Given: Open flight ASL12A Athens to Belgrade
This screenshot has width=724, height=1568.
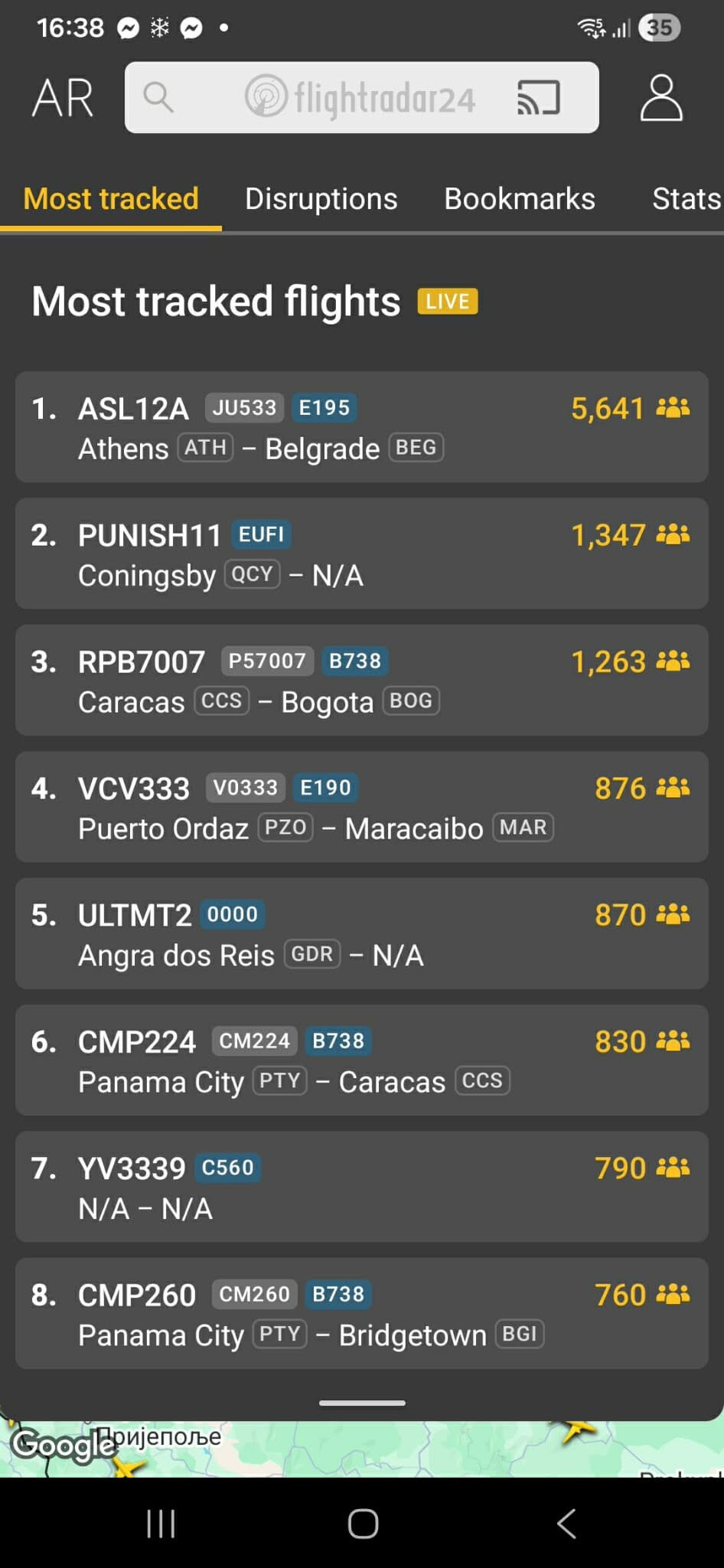Looking at the screenshot, I should click(361, 427).
